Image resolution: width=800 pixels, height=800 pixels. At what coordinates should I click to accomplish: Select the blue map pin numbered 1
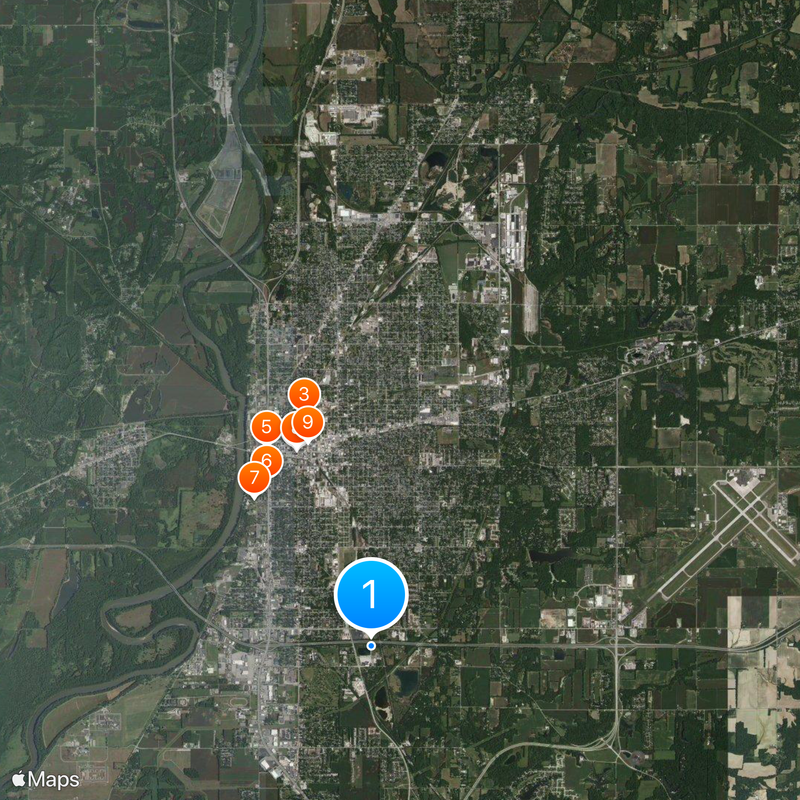[371, 594]
